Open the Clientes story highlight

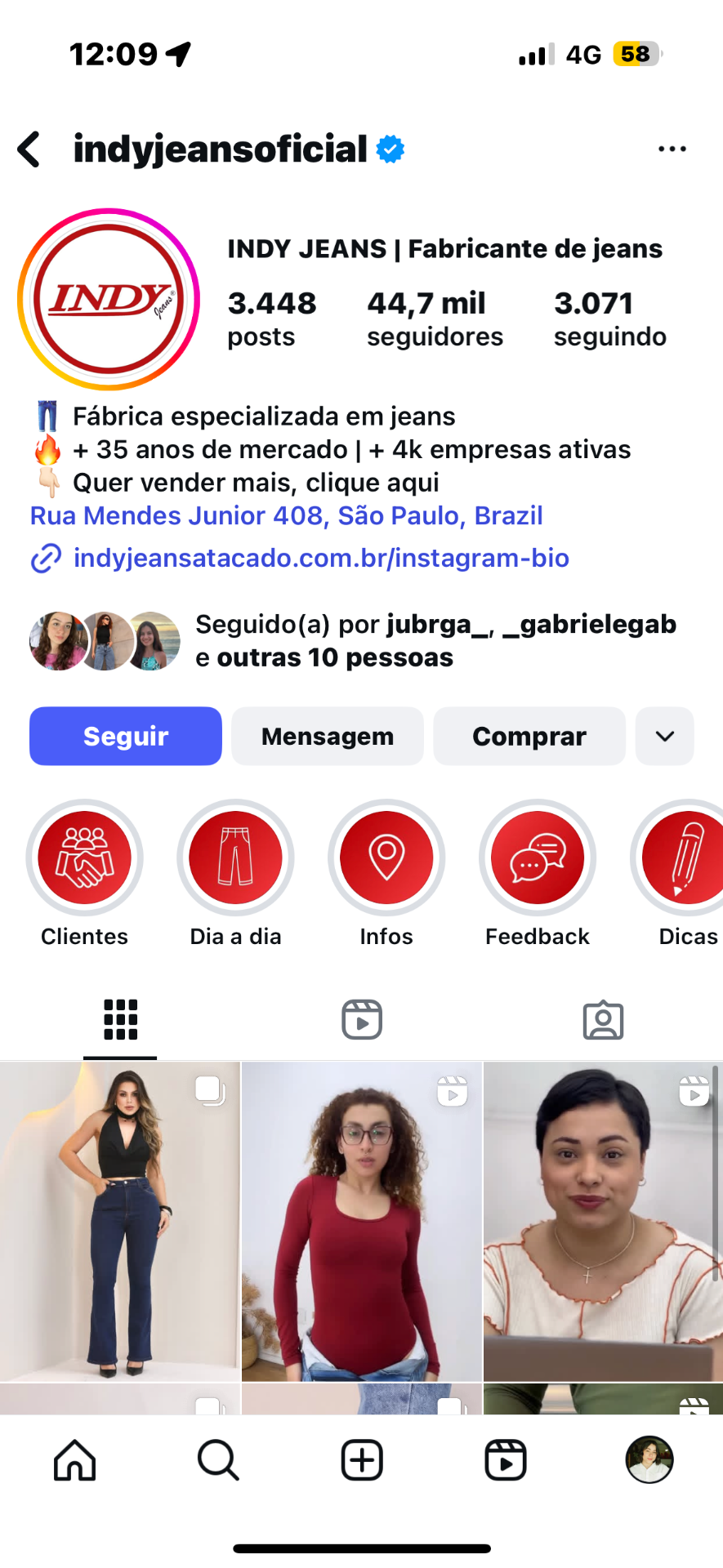pyautogui.click(x=84, y=857)
